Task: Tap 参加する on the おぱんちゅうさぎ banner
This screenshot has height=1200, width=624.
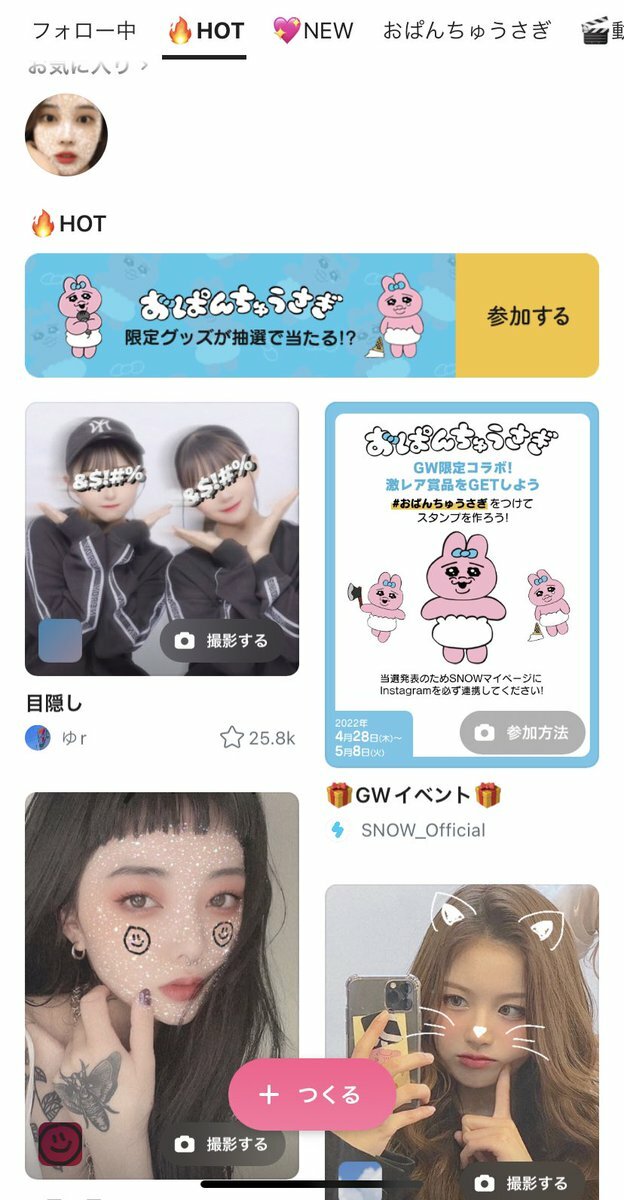Action: (x=527, y=316)
